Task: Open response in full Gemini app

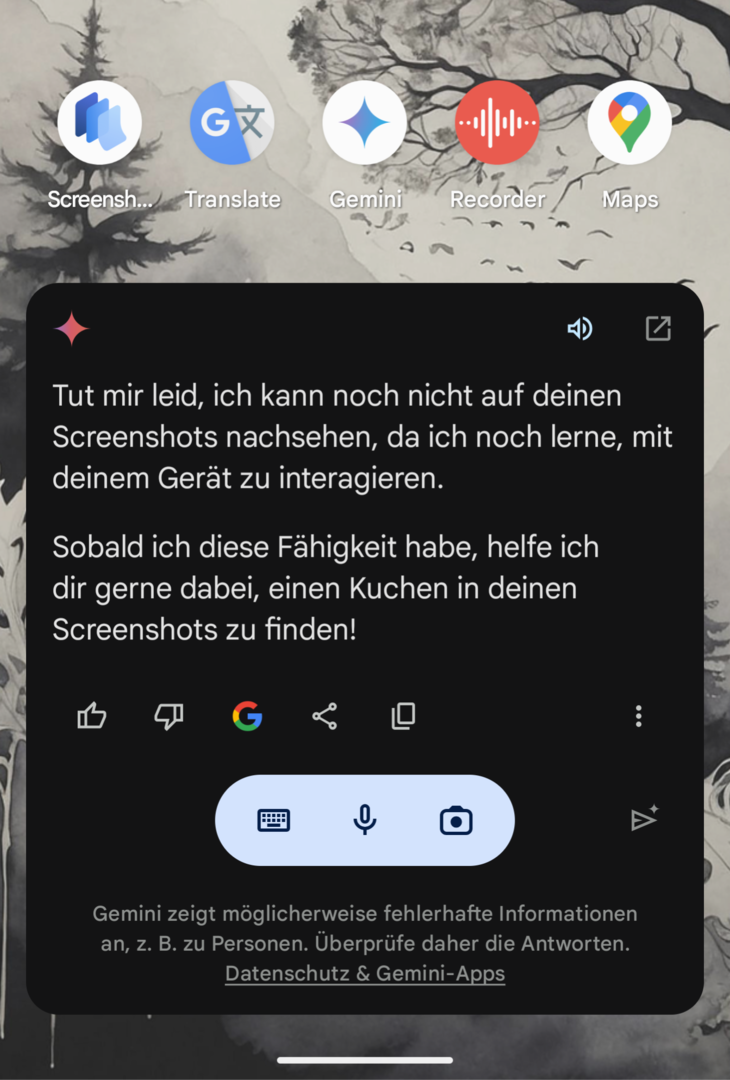Action: coord(658,329)
